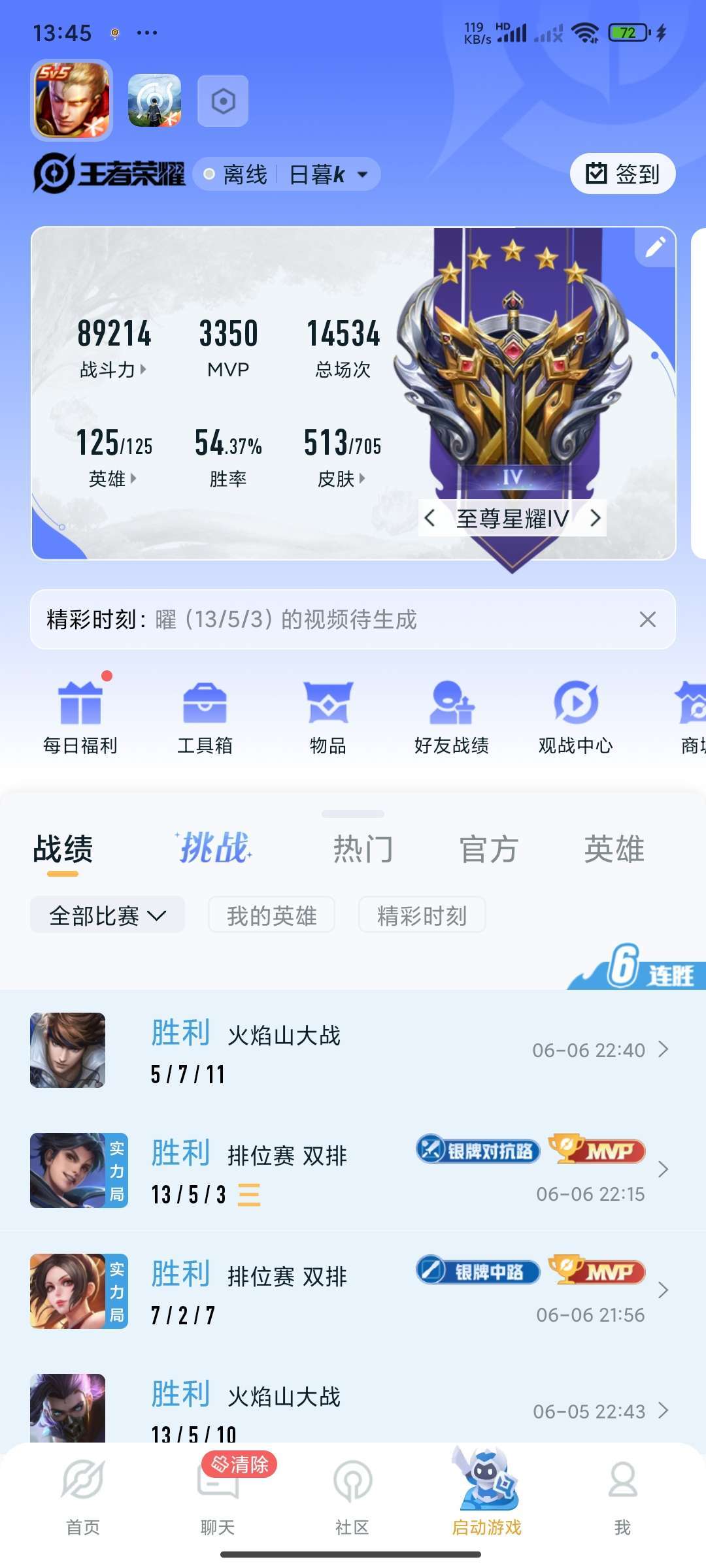Tap the 签到 check-in button
This screenshot has height=1568, width=706.
pyautogui.click(x=622, y=174)
